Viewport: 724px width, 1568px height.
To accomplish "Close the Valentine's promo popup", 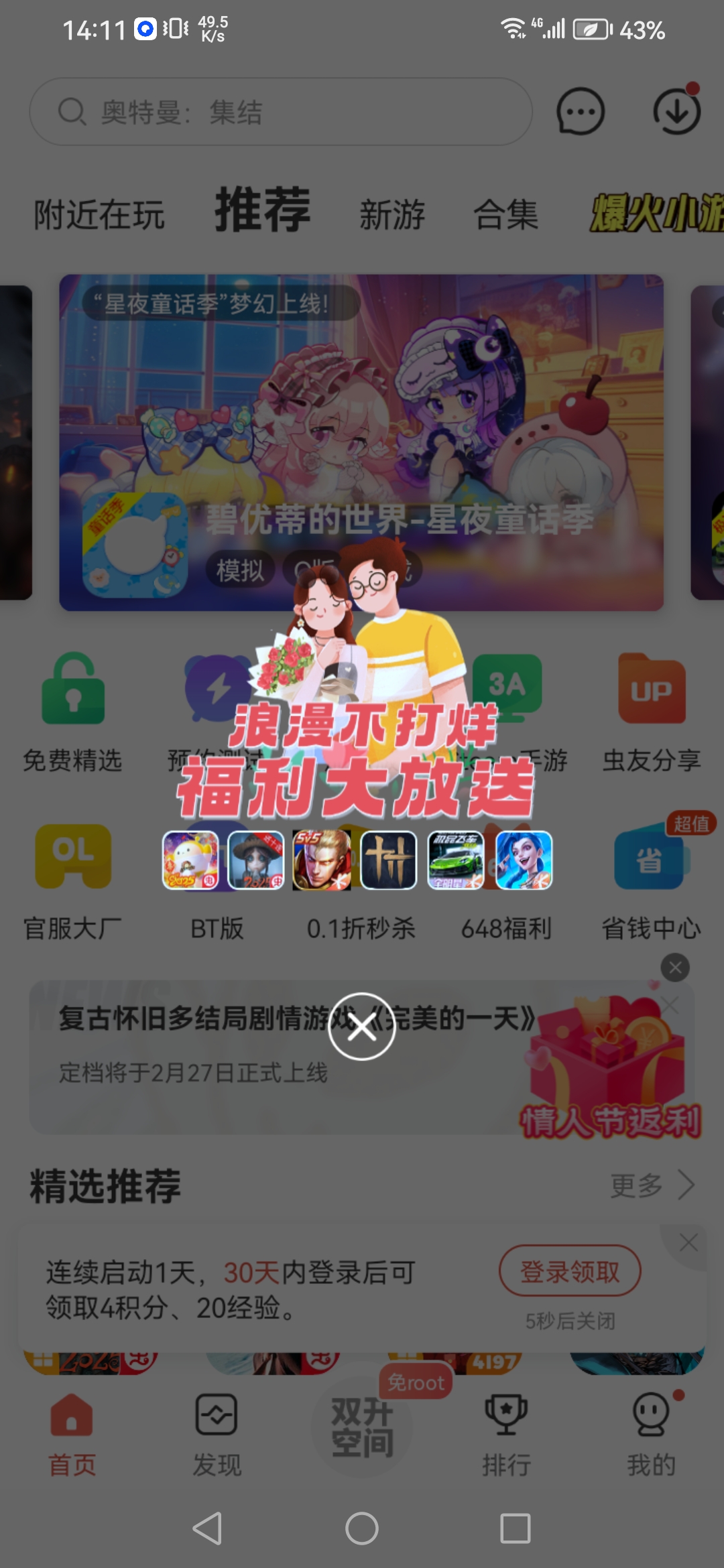I will (361, 1026).
